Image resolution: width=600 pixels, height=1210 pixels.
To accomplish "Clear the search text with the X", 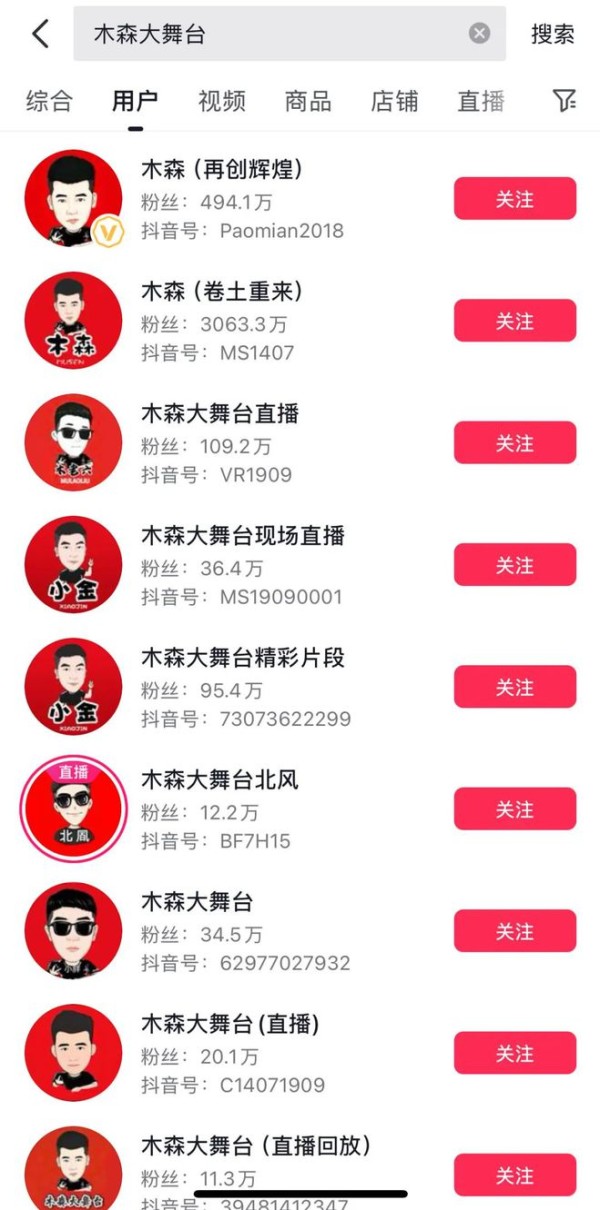I will (x=480, y=34).
